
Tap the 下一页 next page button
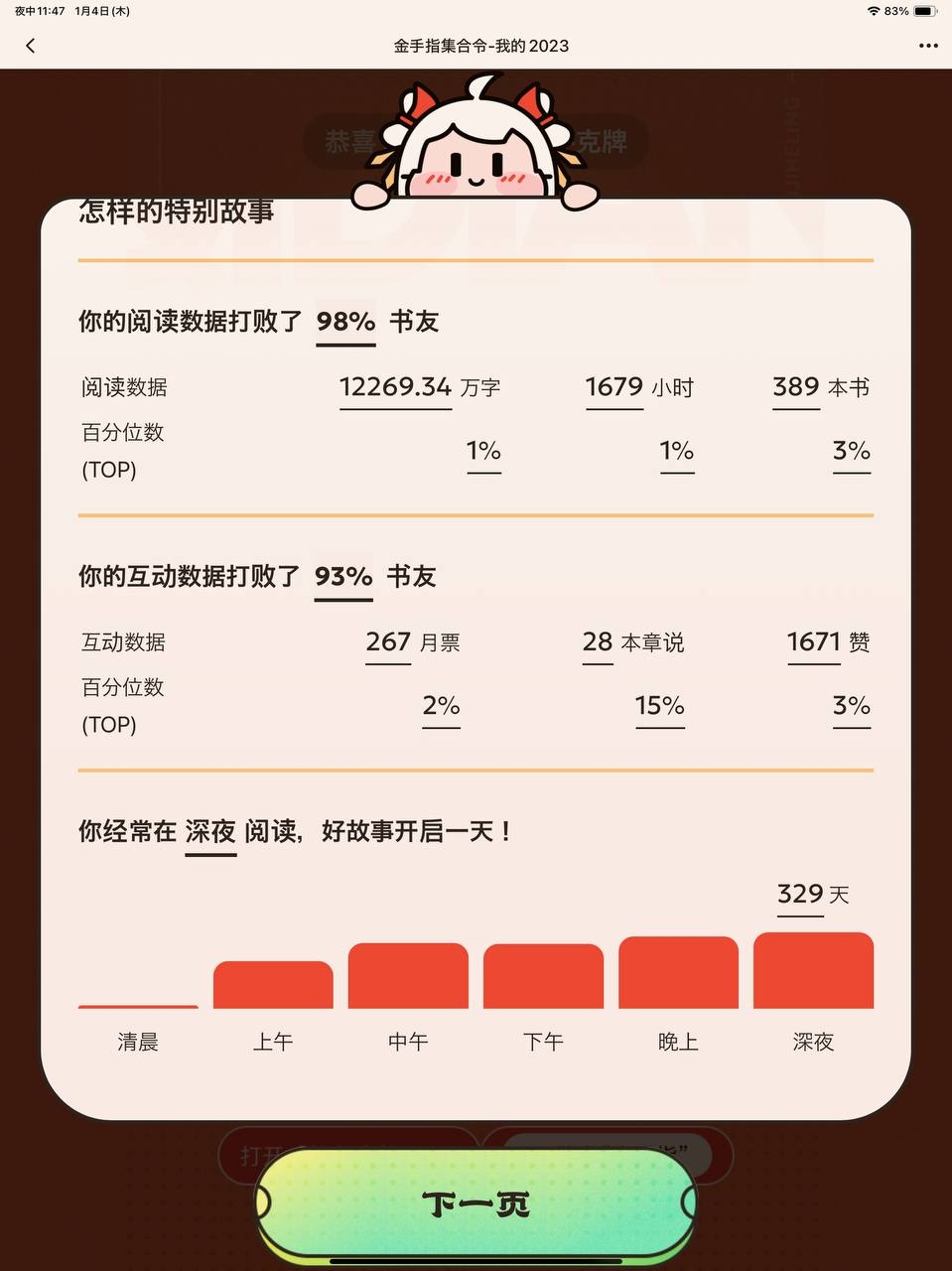click(476, 1203)
